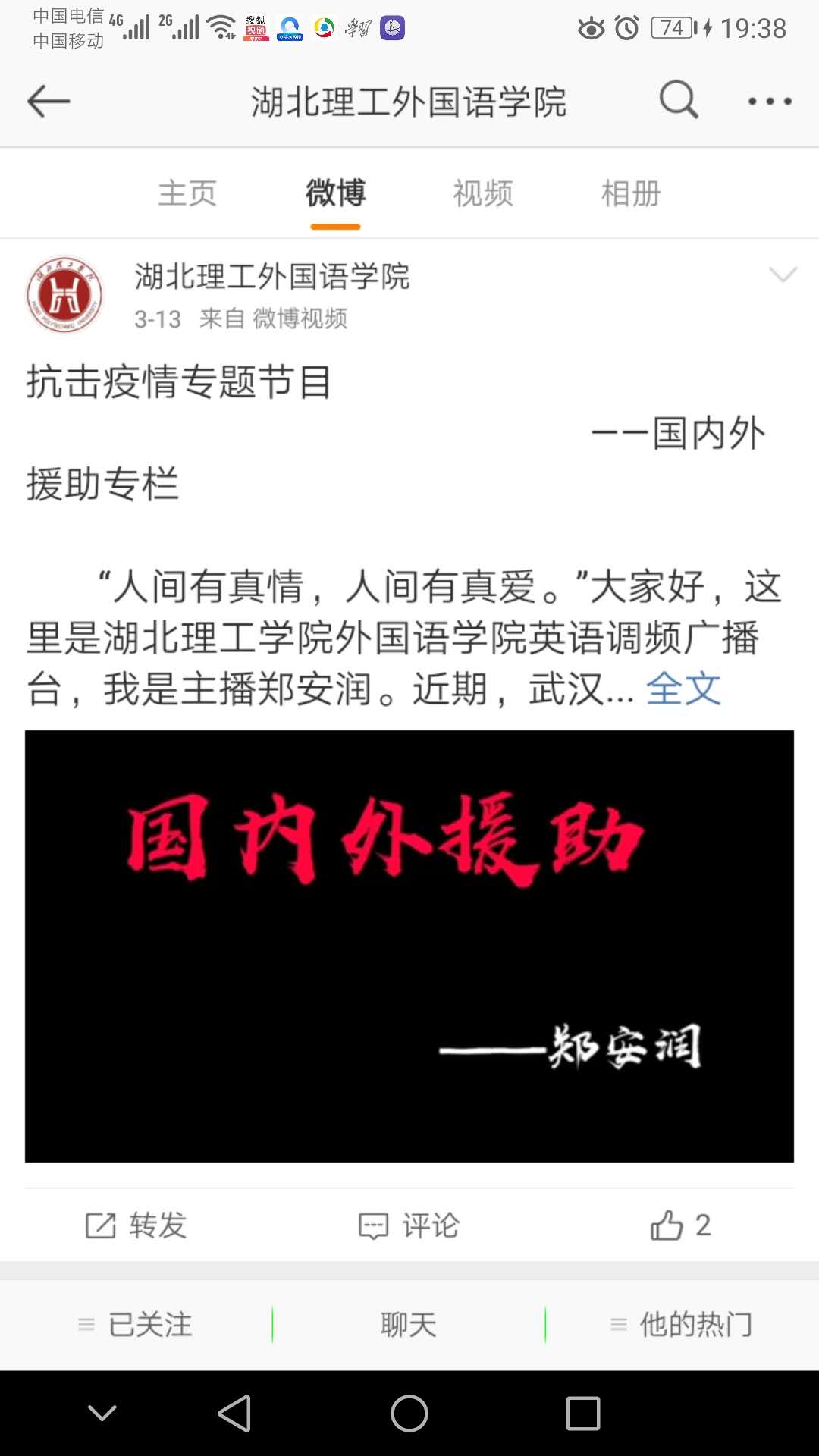Expand the post options chevron
Viewport: 819px width, 1456px height.
[783, 275]
